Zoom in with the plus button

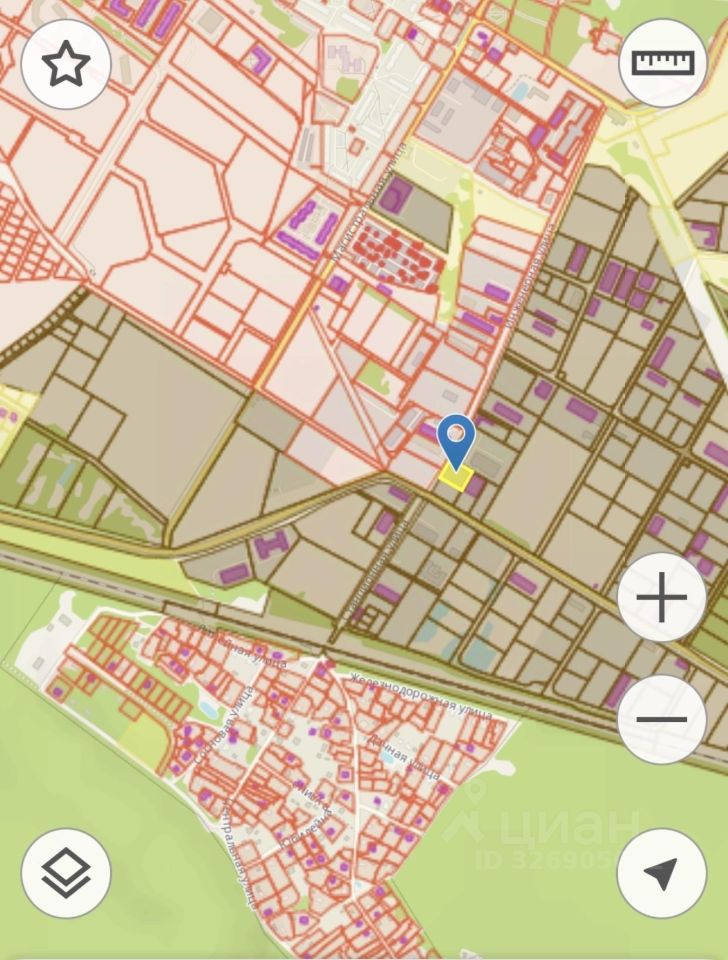pyautogui.click(x=661, y=598)
